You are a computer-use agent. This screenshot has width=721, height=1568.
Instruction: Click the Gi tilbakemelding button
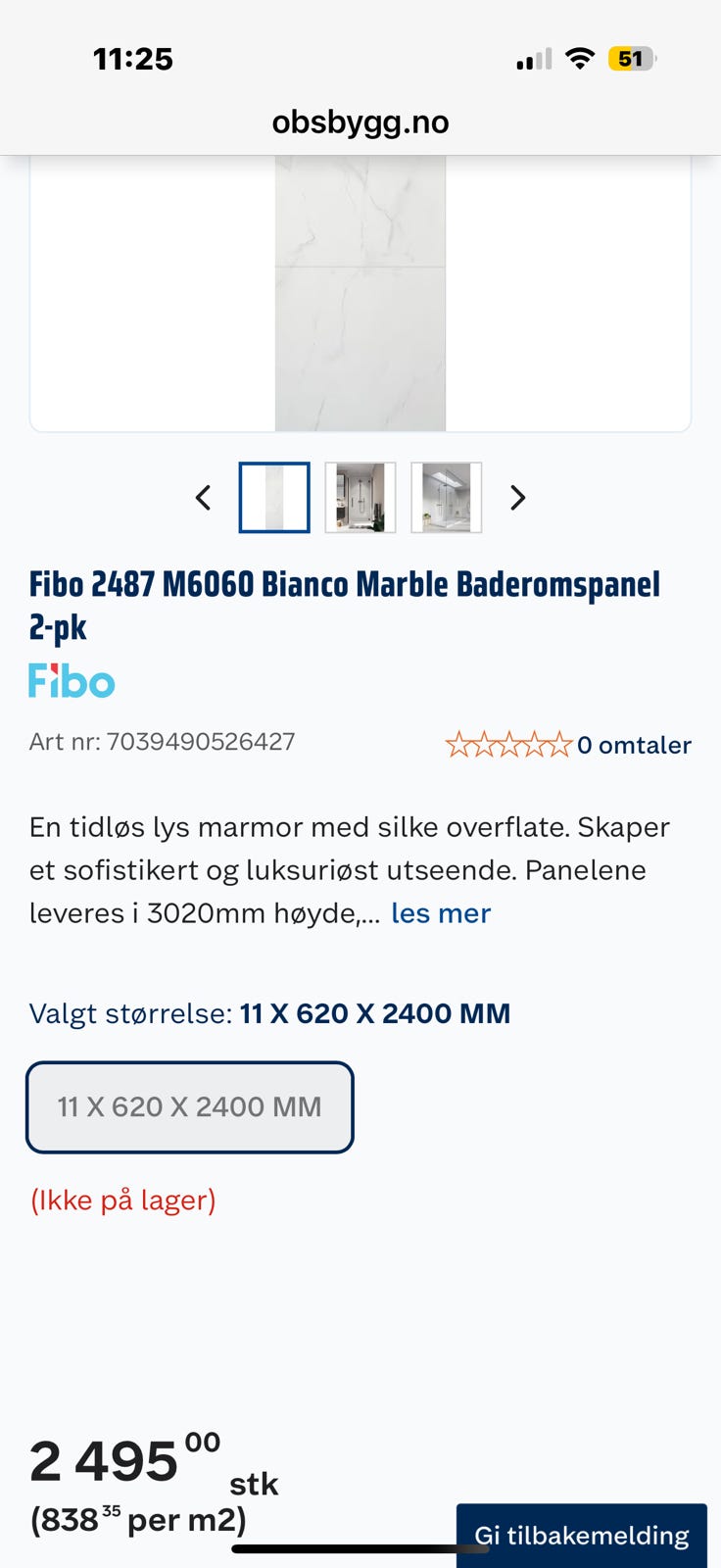click(x=581, y=1535)
